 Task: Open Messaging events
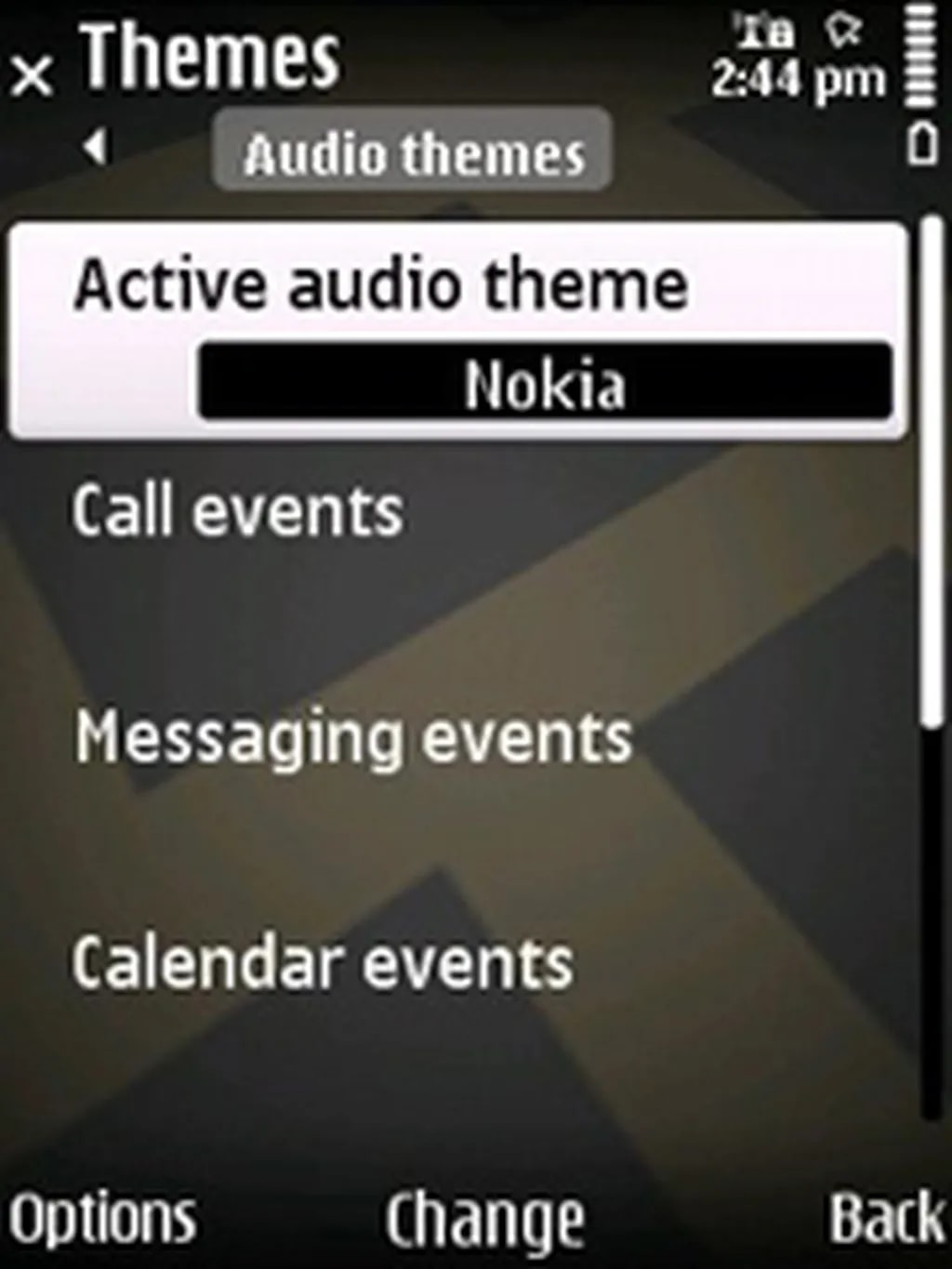[353, 737]
